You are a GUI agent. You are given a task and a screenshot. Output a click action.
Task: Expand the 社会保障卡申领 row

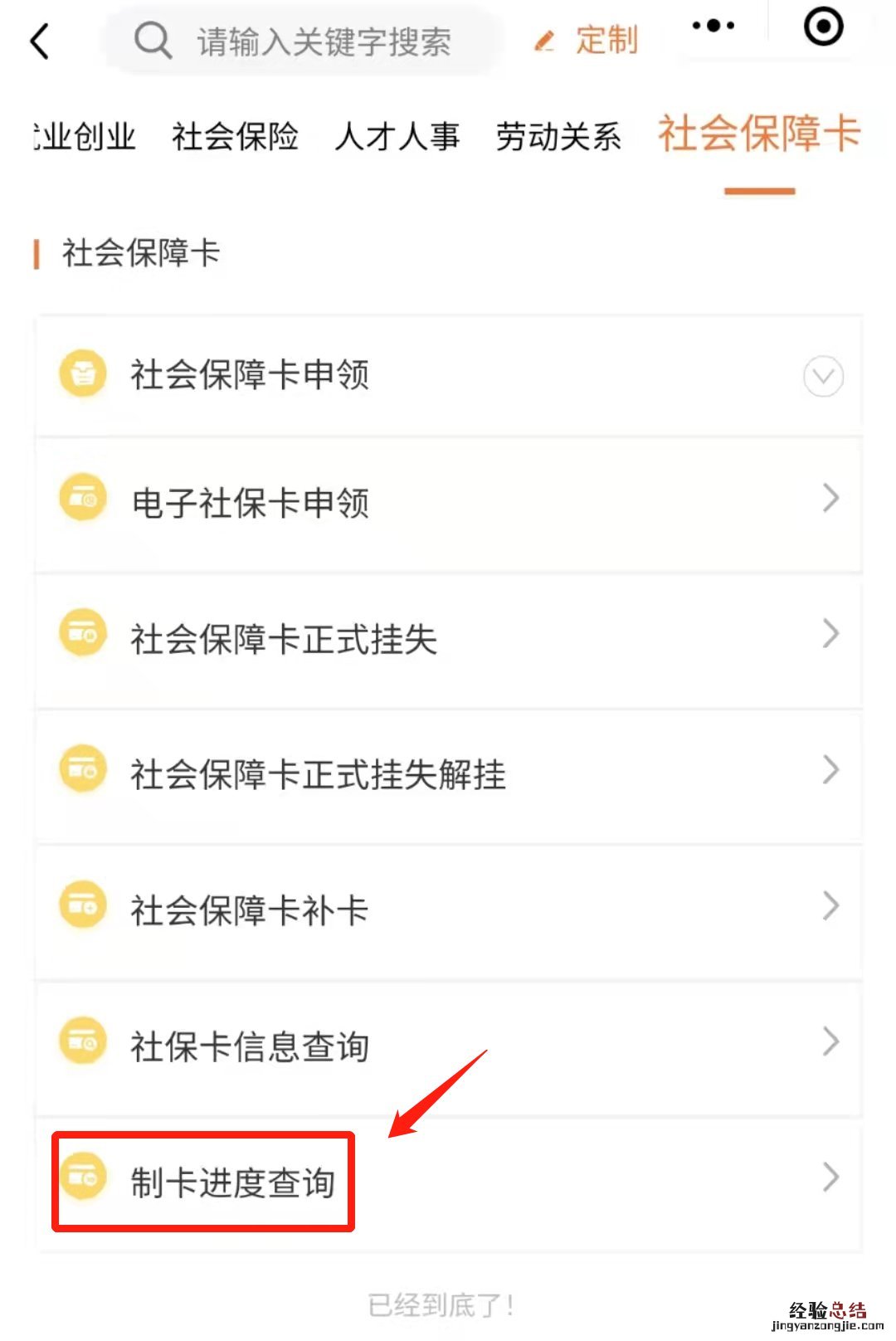point(823,376)
